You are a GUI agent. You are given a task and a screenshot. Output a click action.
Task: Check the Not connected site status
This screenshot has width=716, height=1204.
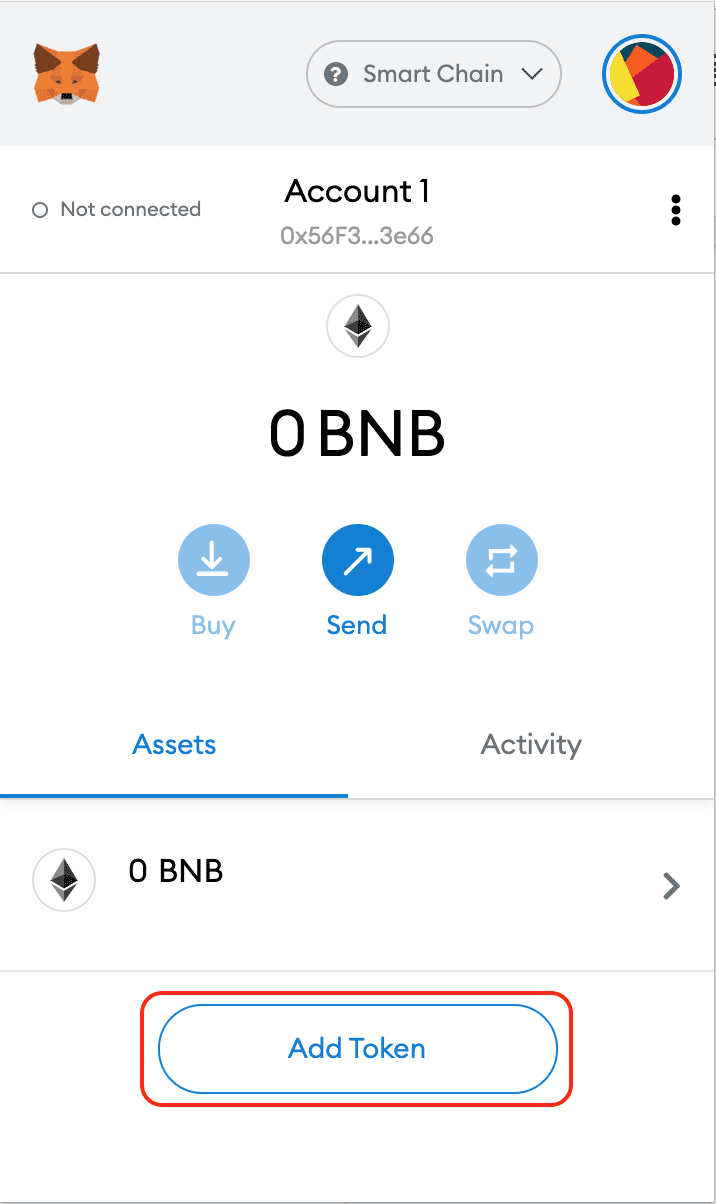pos(117,210)
